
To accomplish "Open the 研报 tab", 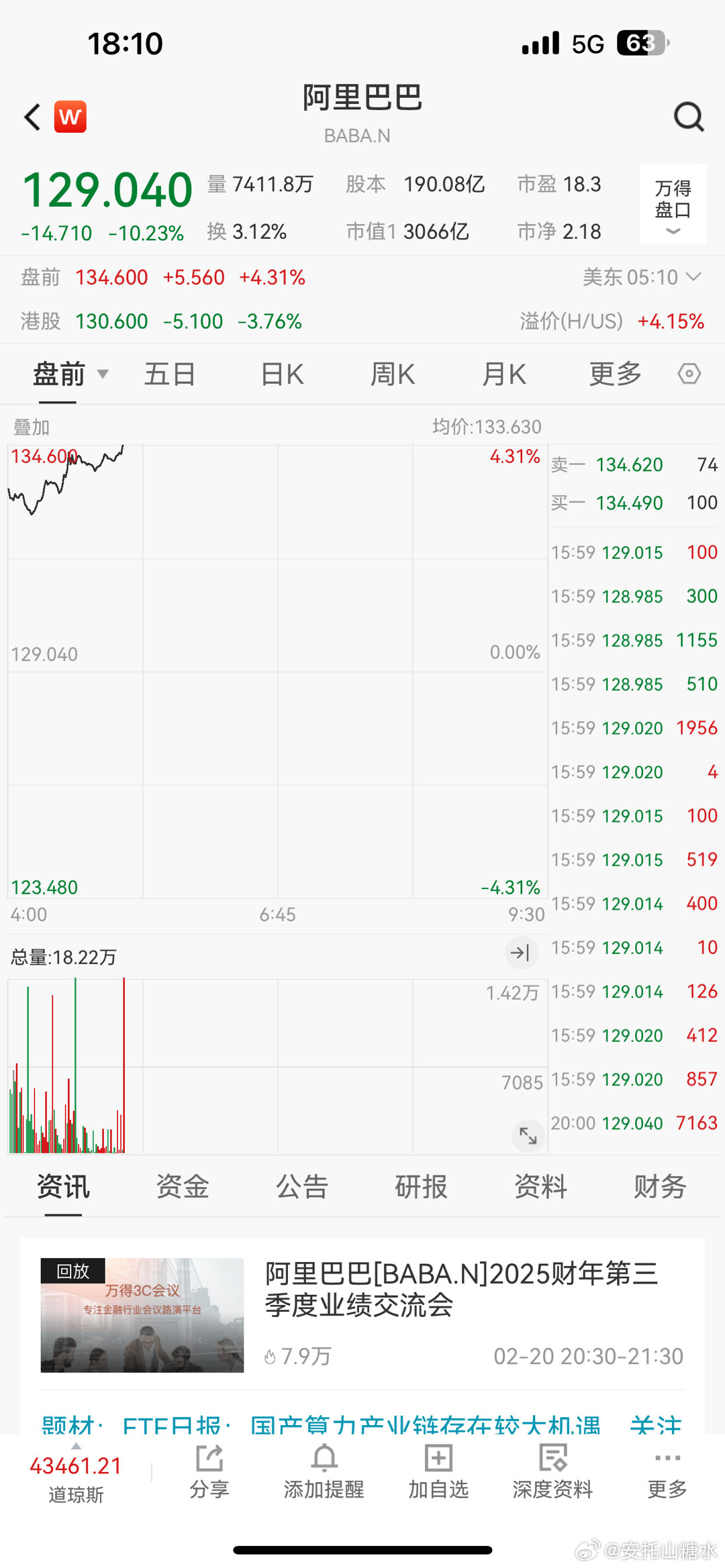I will coord(421,1186).
